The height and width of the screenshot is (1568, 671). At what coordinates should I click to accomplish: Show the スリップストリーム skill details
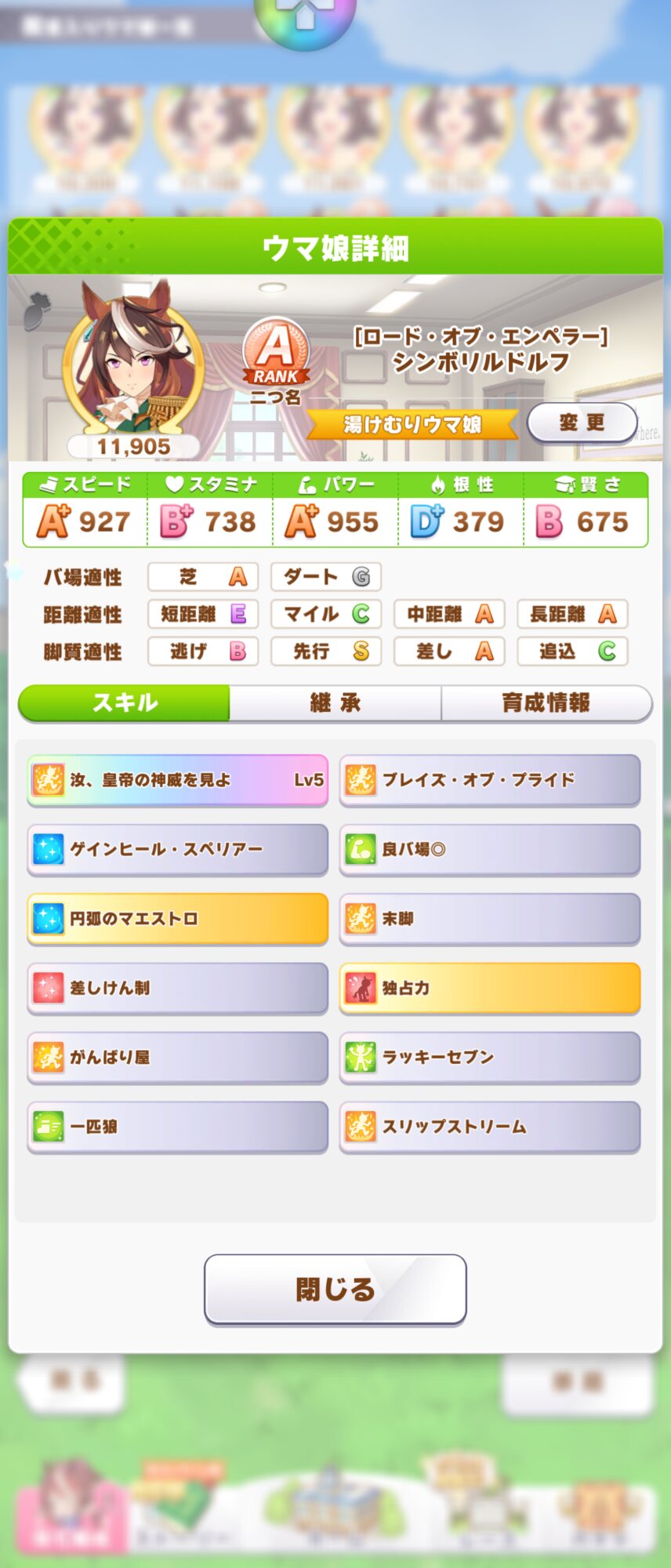click(489, 1127)
